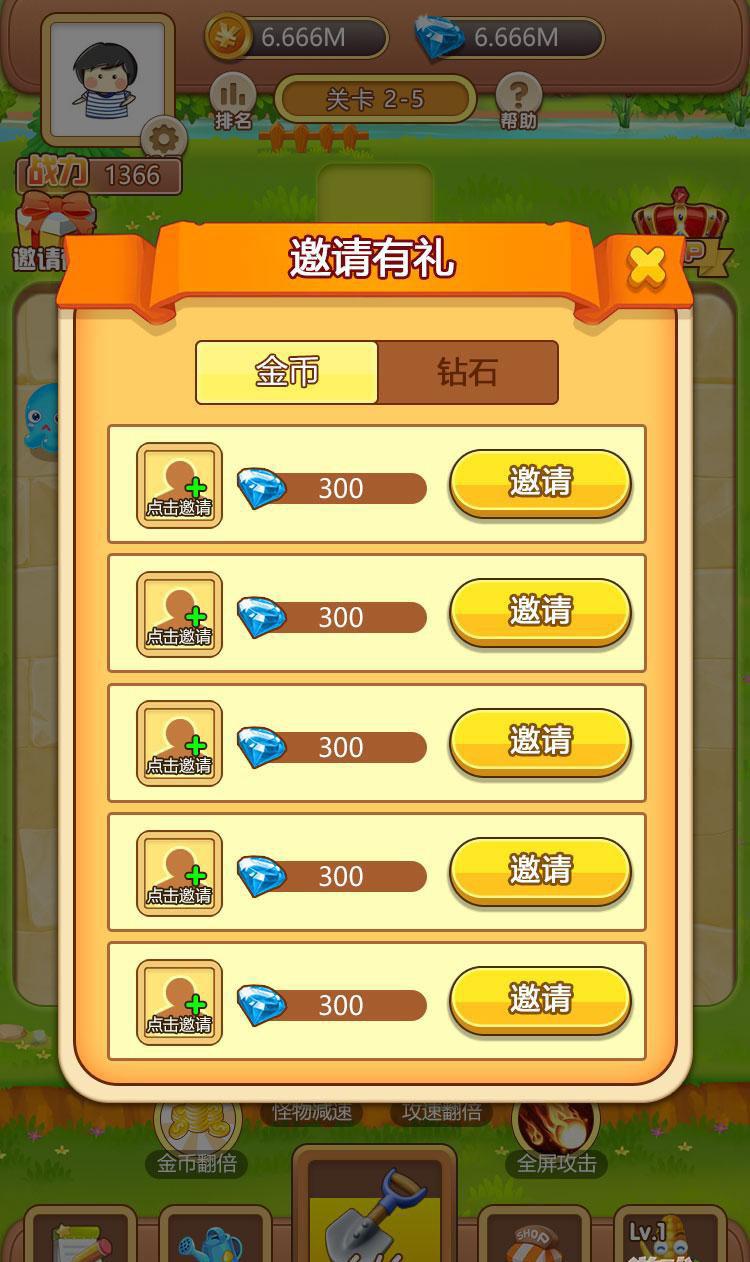Screen dimensions: 750x1262
Task: Tap the 点击邀请 avatar slot in the last row
Action: (180, 1002)
